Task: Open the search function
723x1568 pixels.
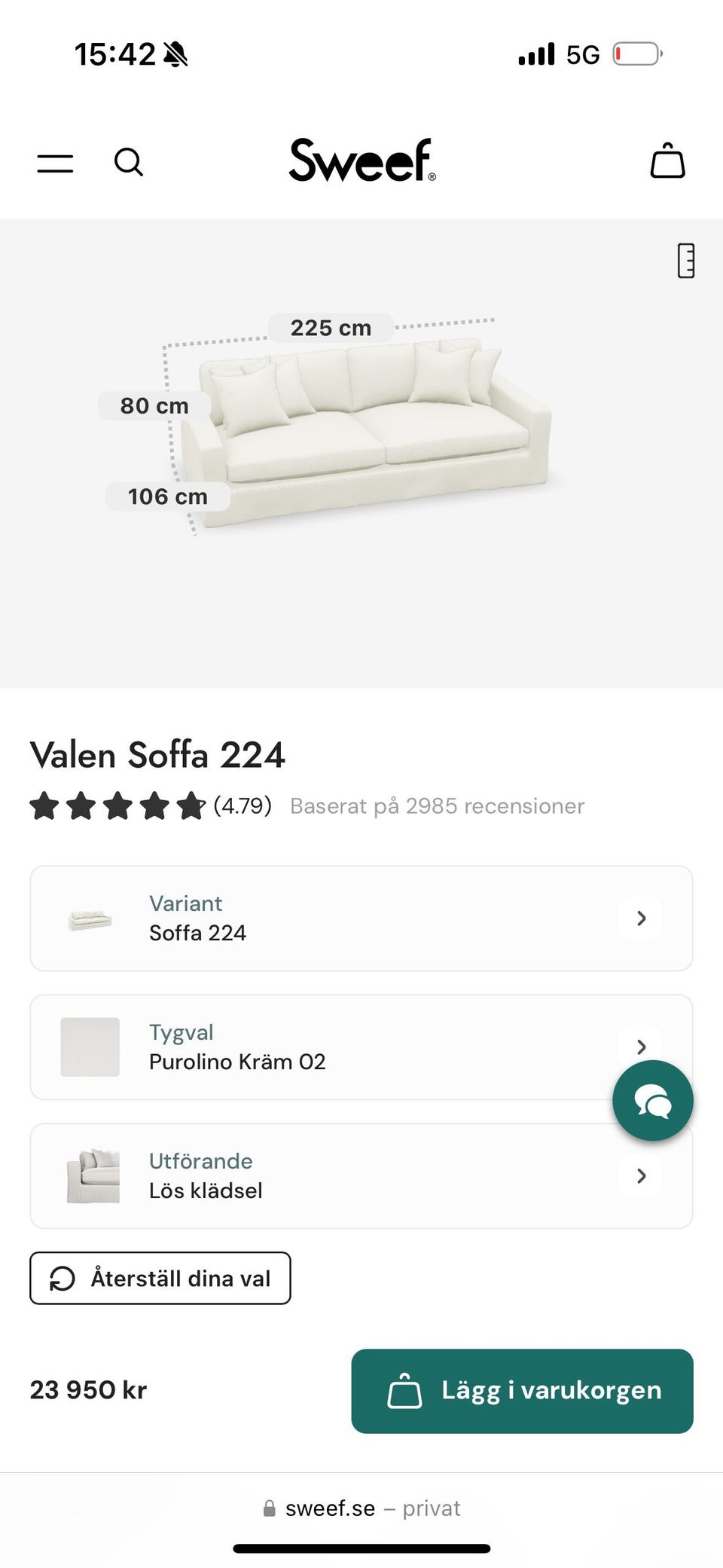Action: click(x=129, y=162)
